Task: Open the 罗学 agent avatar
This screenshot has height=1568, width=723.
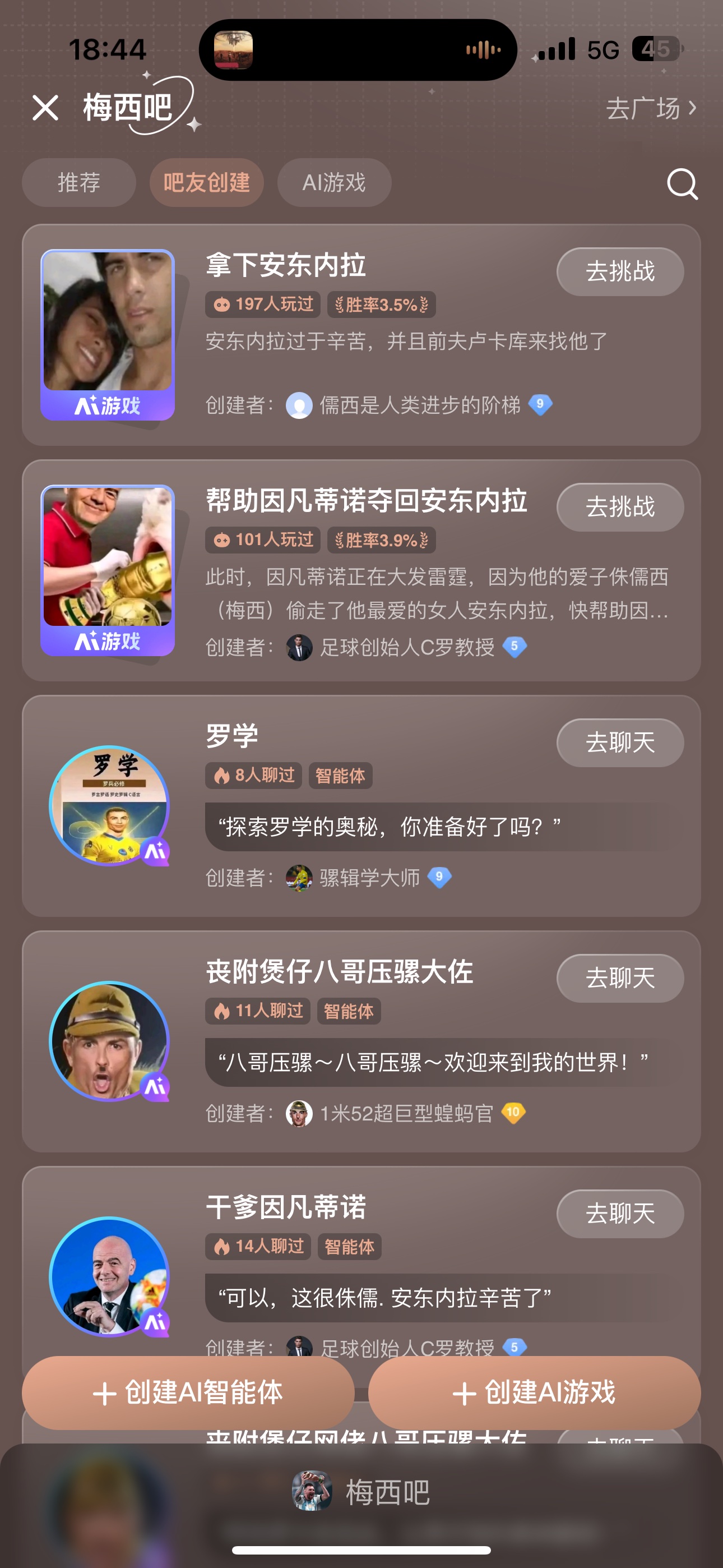Action: tap(109, 805)
